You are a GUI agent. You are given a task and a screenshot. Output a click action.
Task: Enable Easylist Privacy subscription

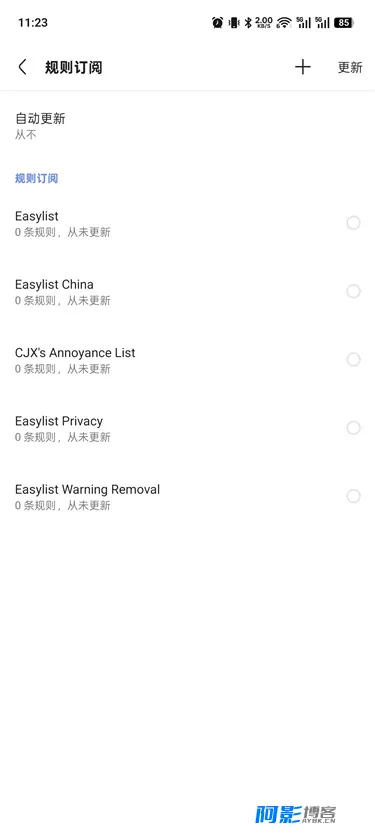(x=353, y=428)
